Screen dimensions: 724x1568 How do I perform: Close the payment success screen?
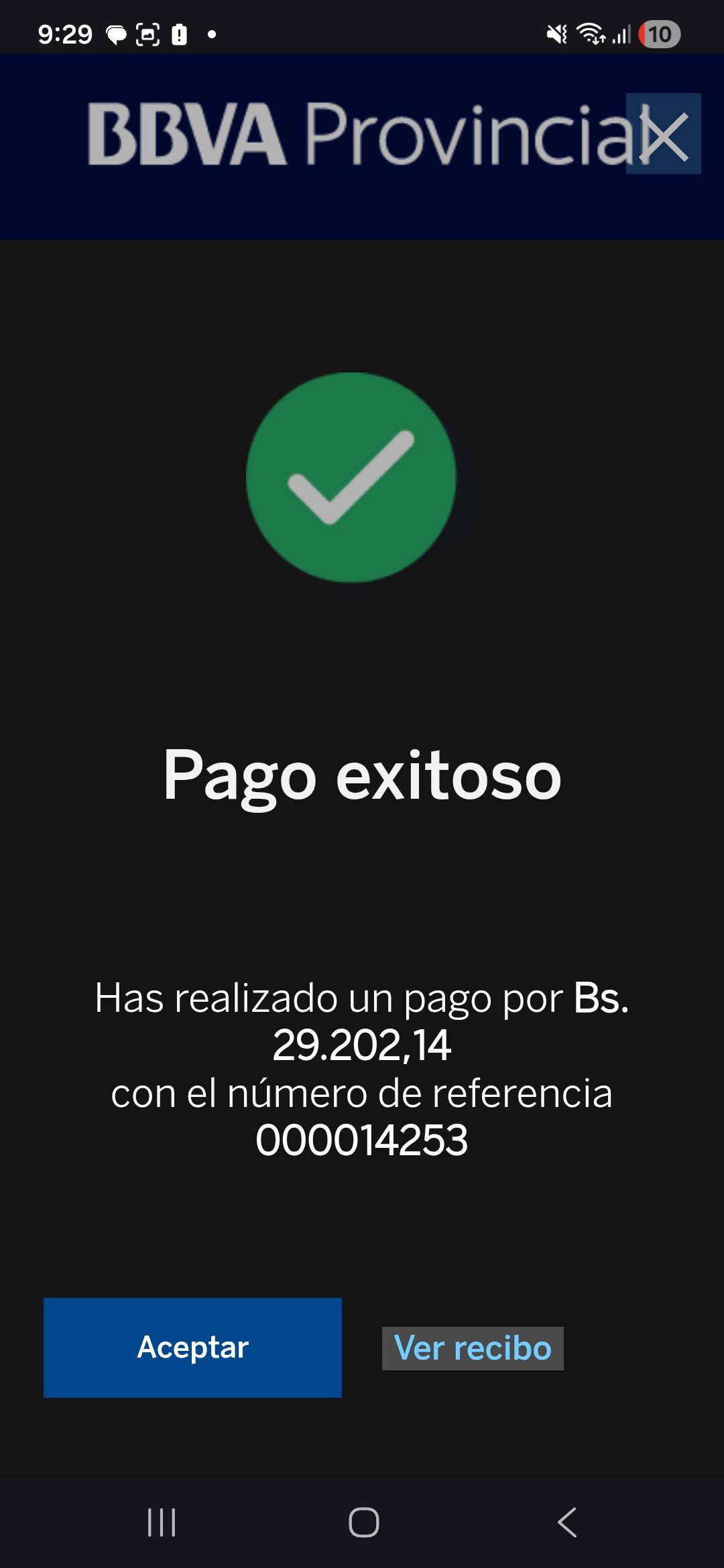click(x=664, y=134)
